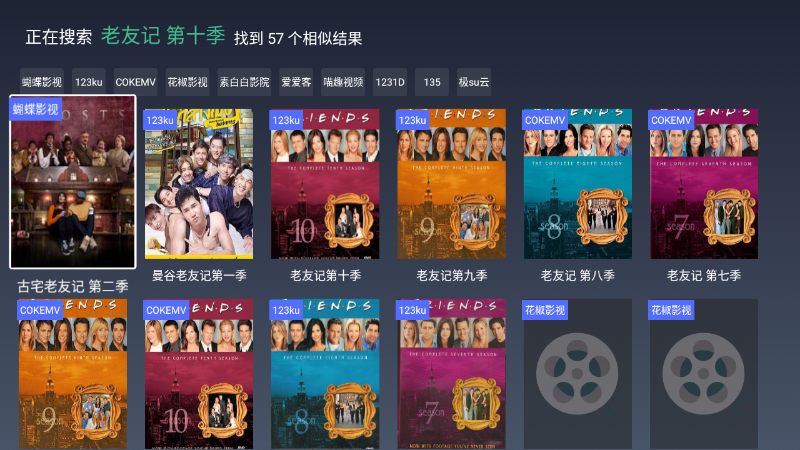Choose the 素白白影院 source chip
This screenshot has height=450, width=800.
[244, 82]
